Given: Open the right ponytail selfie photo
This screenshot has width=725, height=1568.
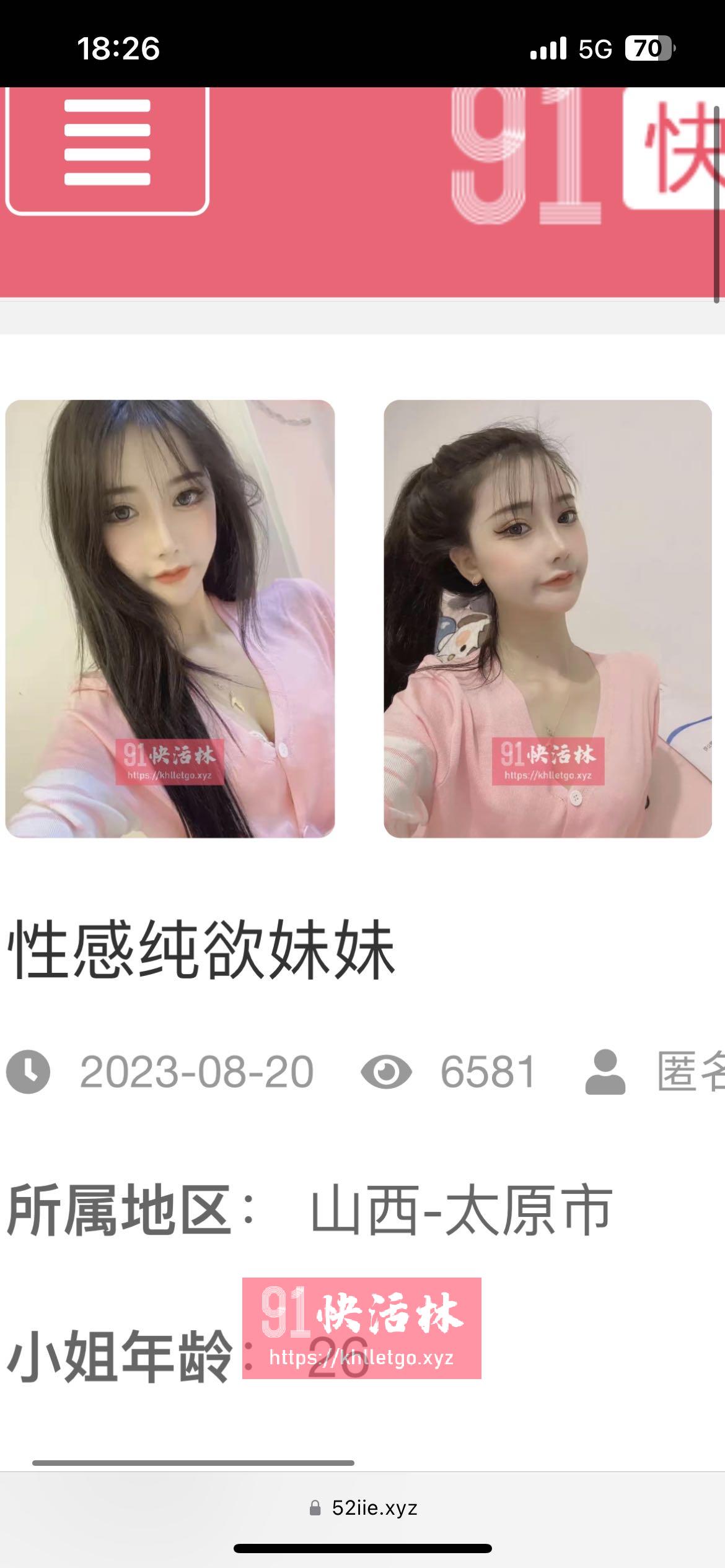Looking at the screenshot, I should tap(548, 619).
